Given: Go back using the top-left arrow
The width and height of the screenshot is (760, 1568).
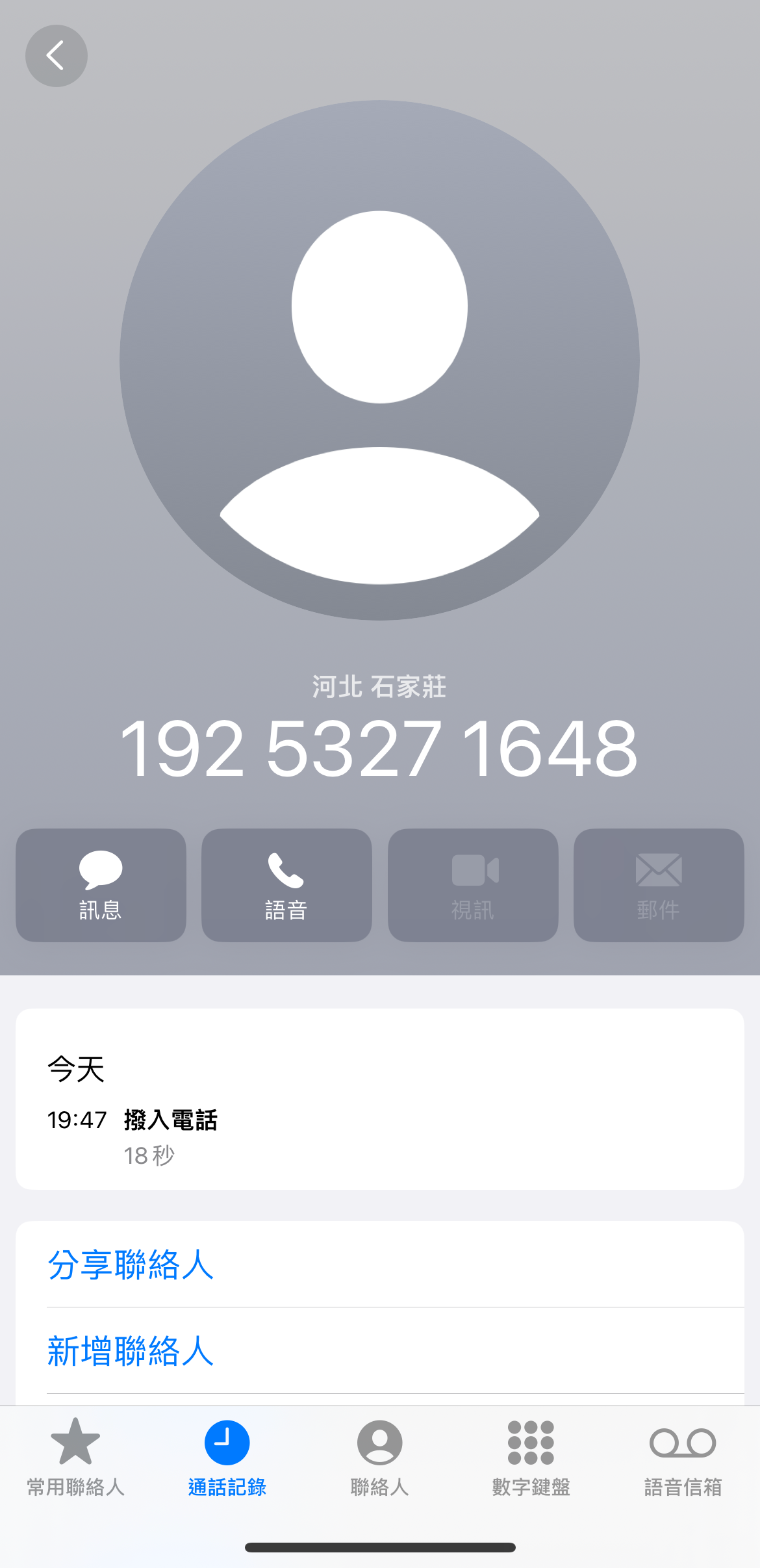Looking at the screenshot, I should pos(57,56).
